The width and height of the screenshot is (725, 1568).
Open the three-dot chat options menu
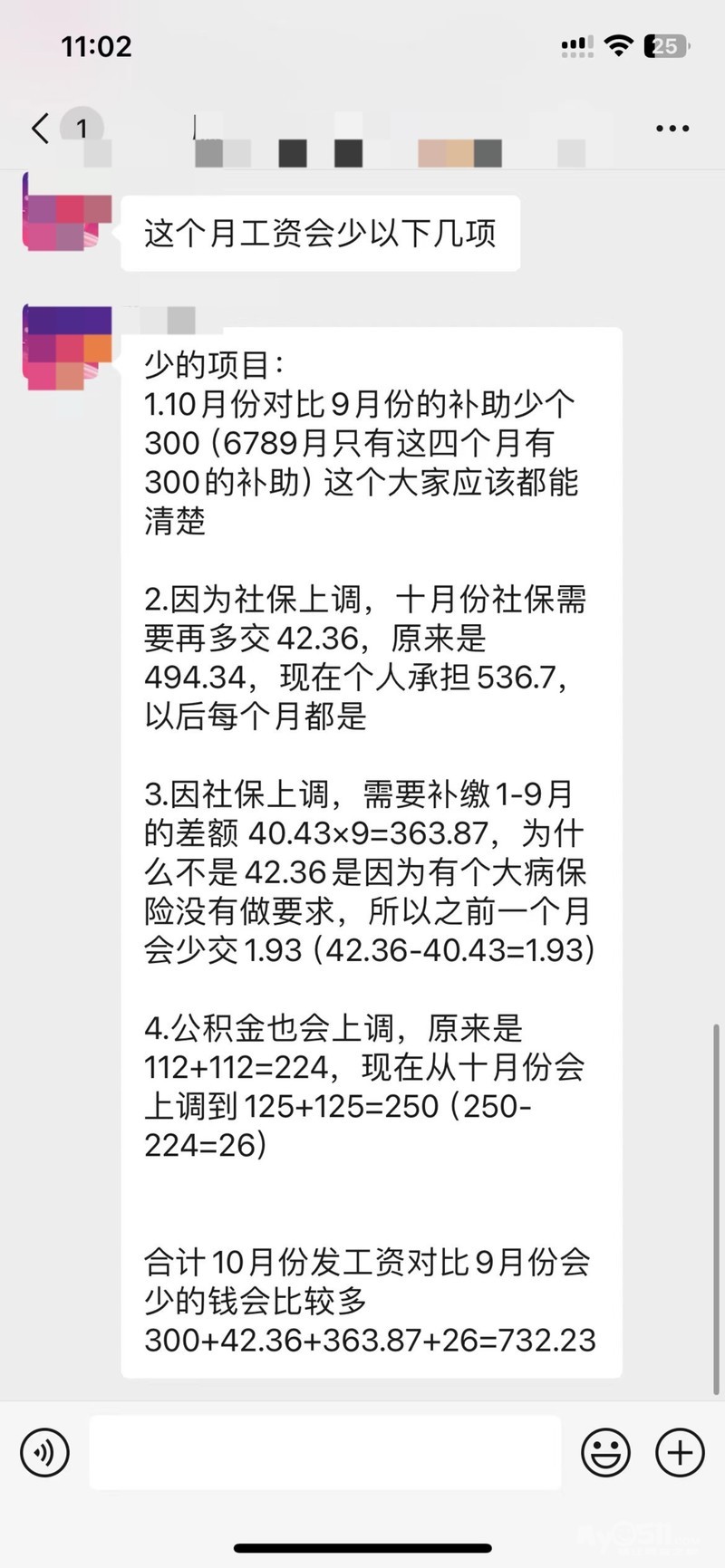[x=672, y=129]
